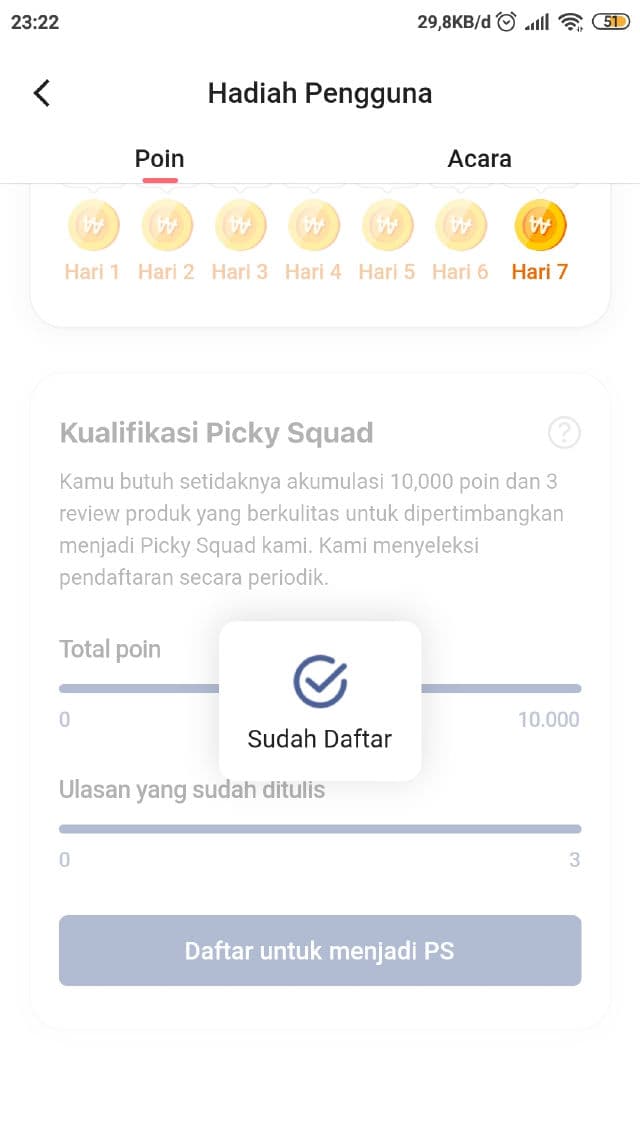The height and width of the screenshot is (1137, 640).
Task: Claim the Hari 7 coin reward
Action: 540,227
